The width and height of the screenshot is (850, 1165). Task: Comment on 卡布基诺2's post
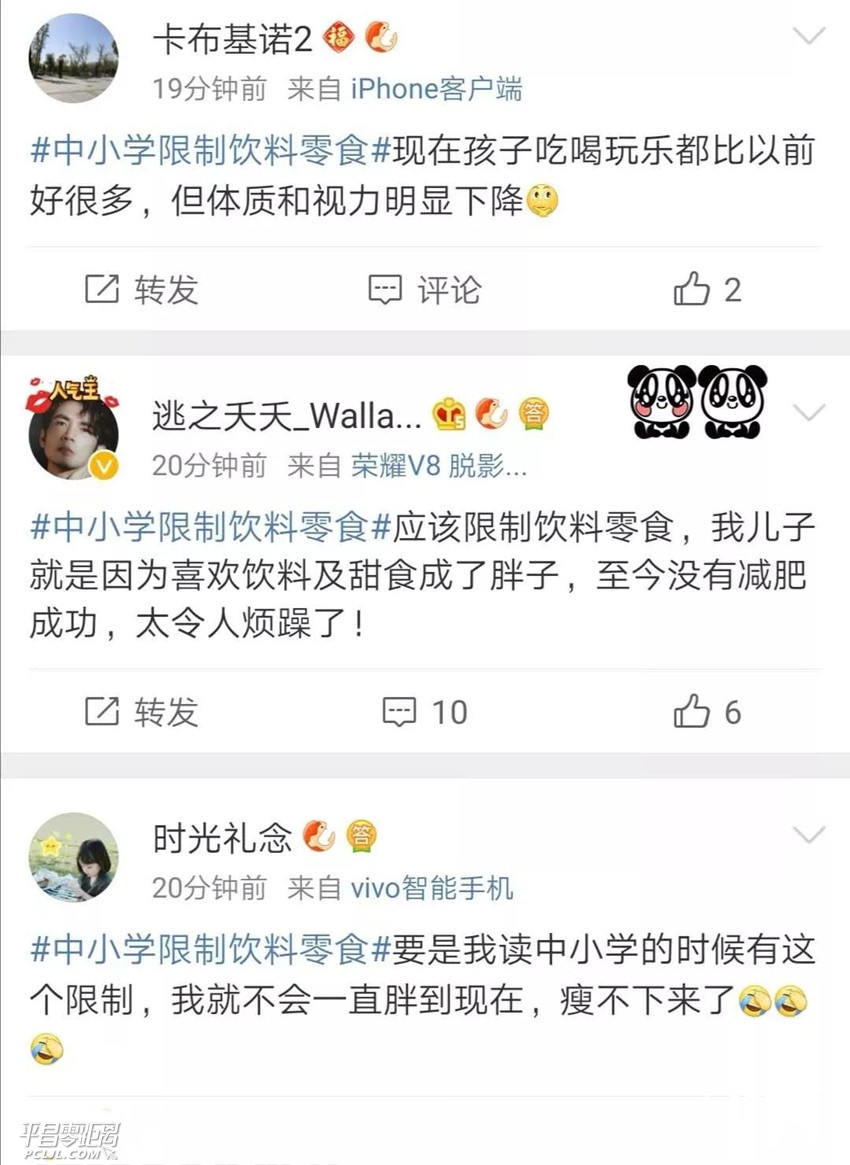pyautogui.click(x=425, y=290)
